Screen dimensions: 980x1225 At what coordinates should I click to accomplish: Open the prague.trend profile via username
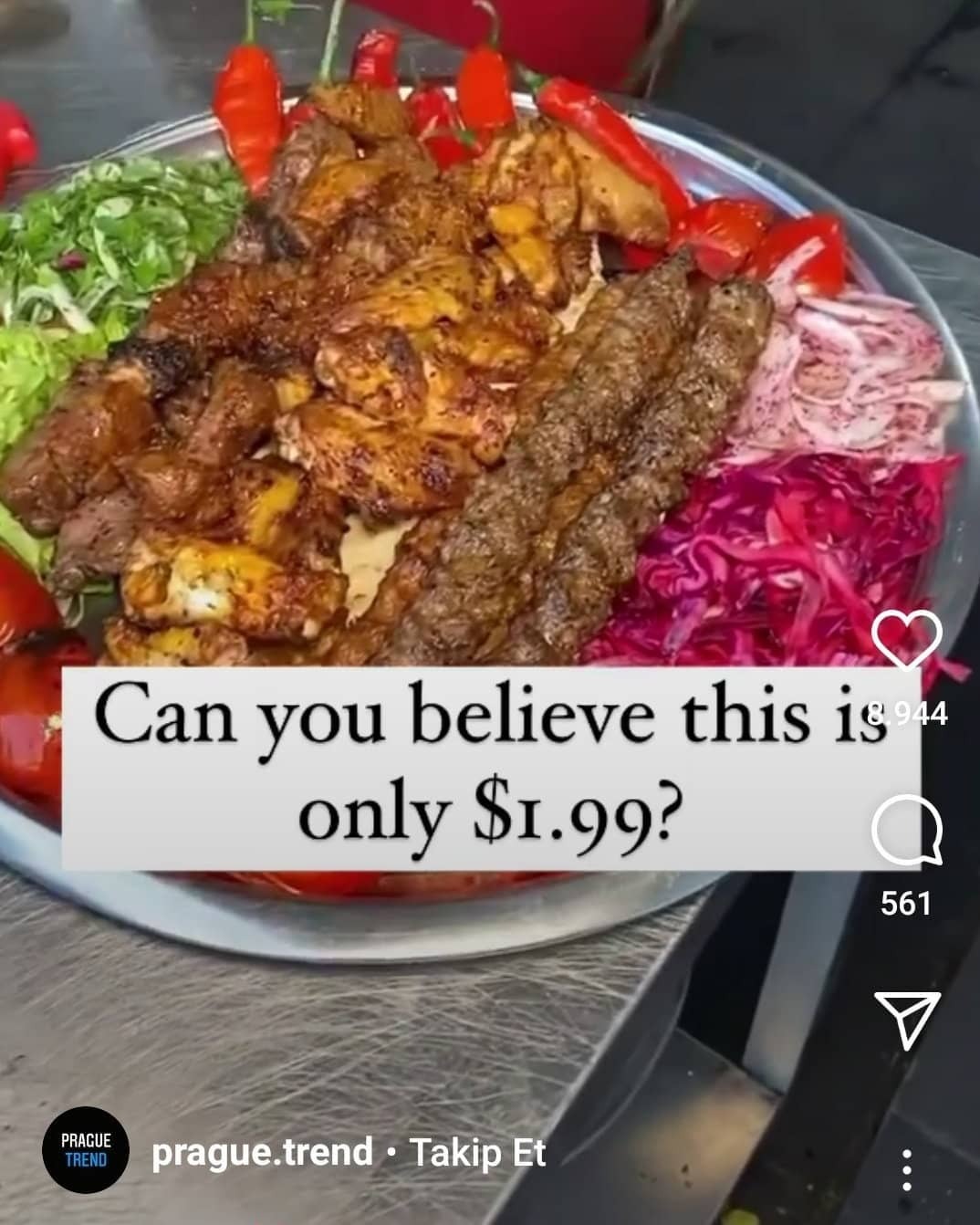click(x=262, y=1153)
